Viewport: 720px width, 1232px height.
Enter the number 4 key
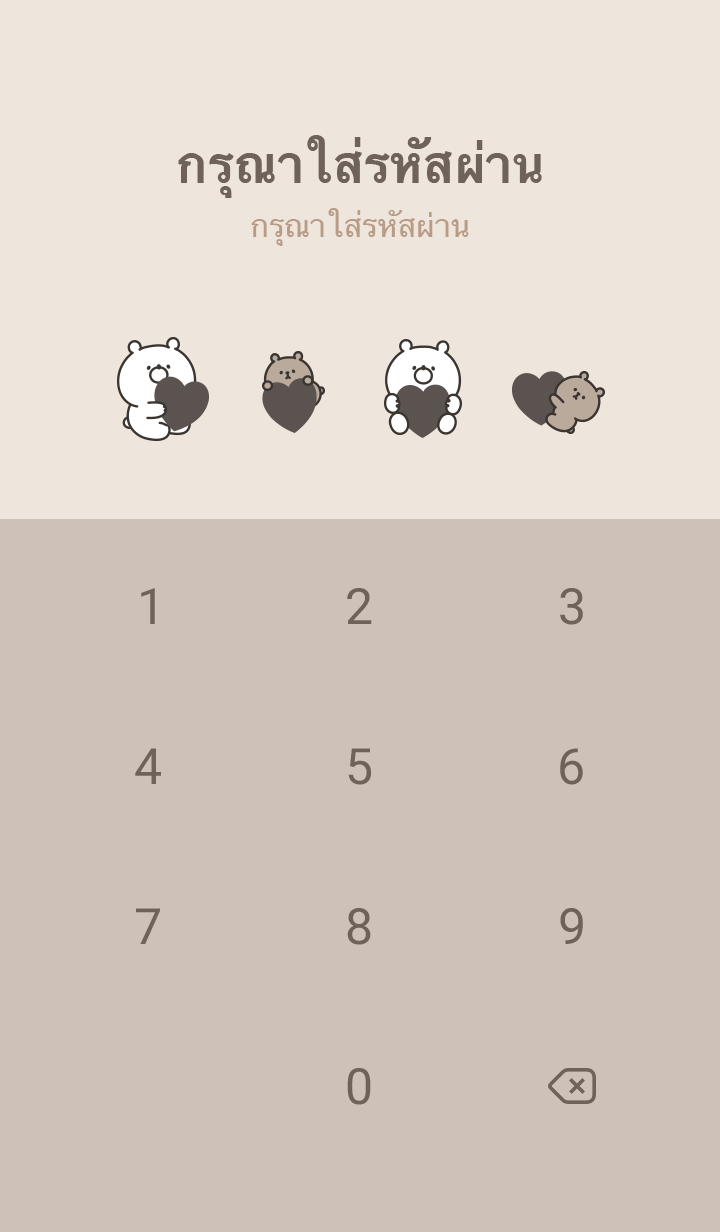coord(148,767)
